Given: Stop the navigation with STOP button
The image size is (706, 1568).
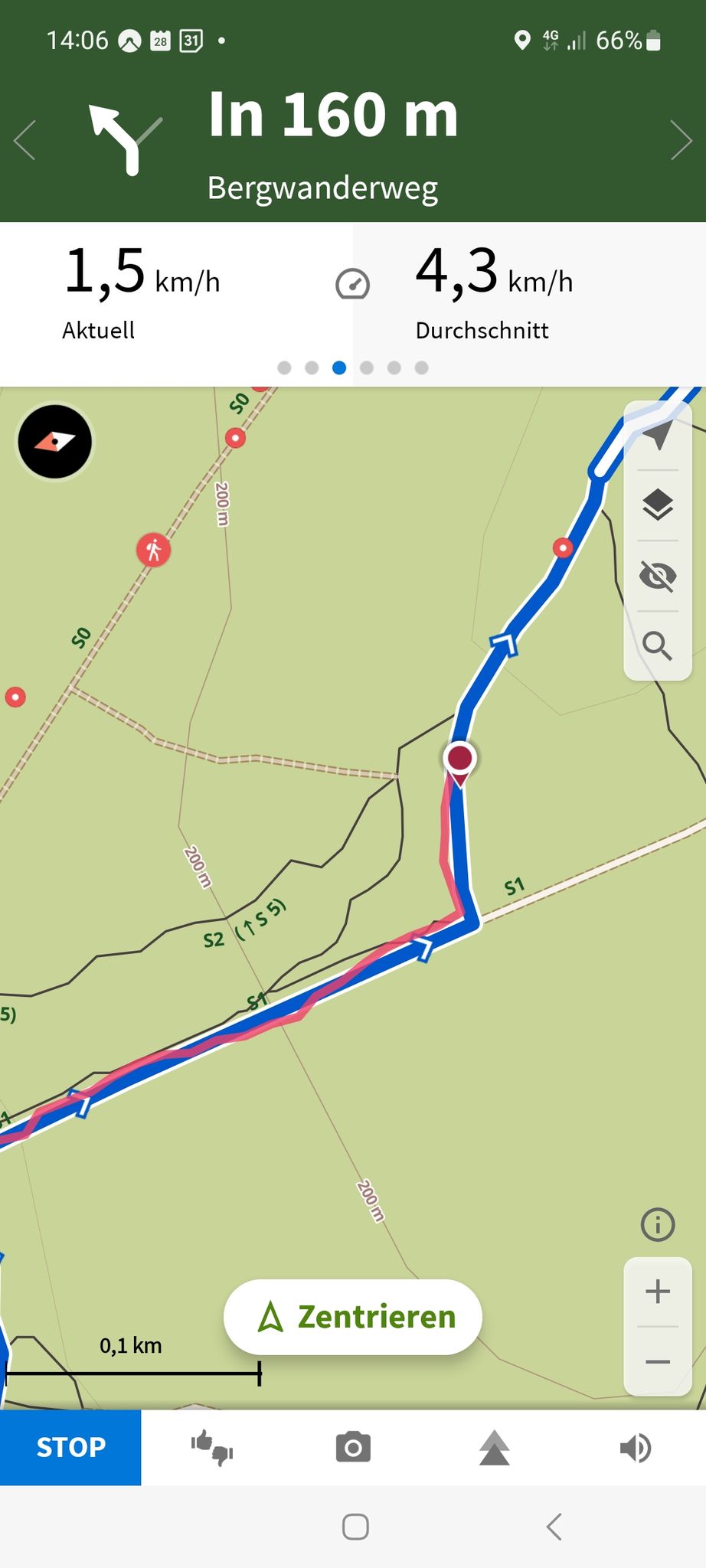Looking at the screenshot, I should pos(70,1447).
